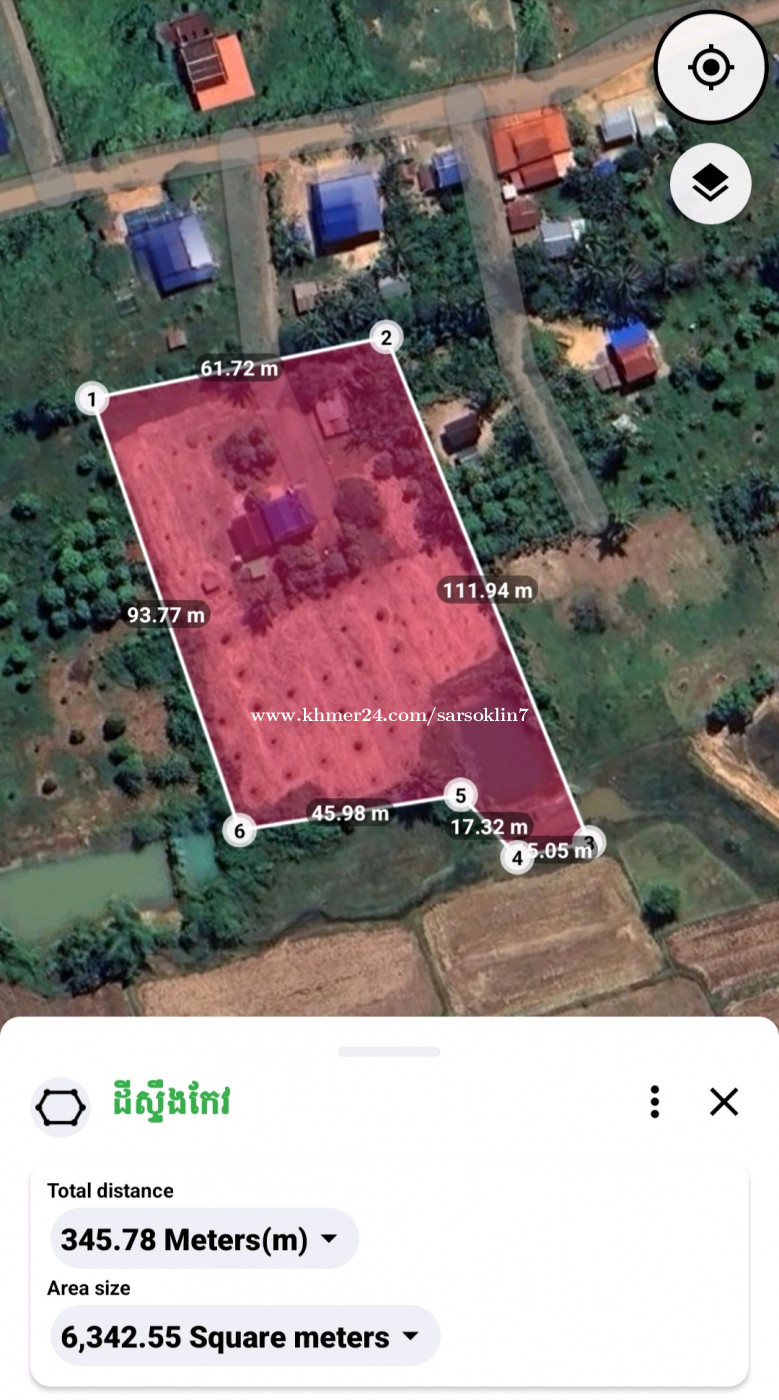Select boundary point 5 on the map
This screenshot has height=1400, width=779.
(460, 796)
